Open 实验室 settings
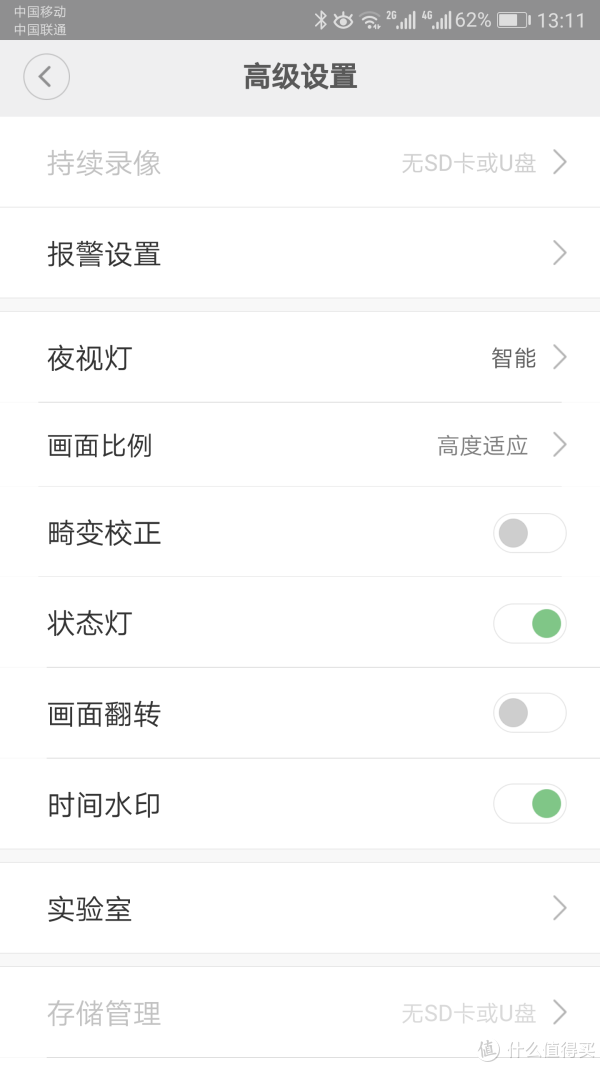The image size is (600, 1067). point(300,909)
